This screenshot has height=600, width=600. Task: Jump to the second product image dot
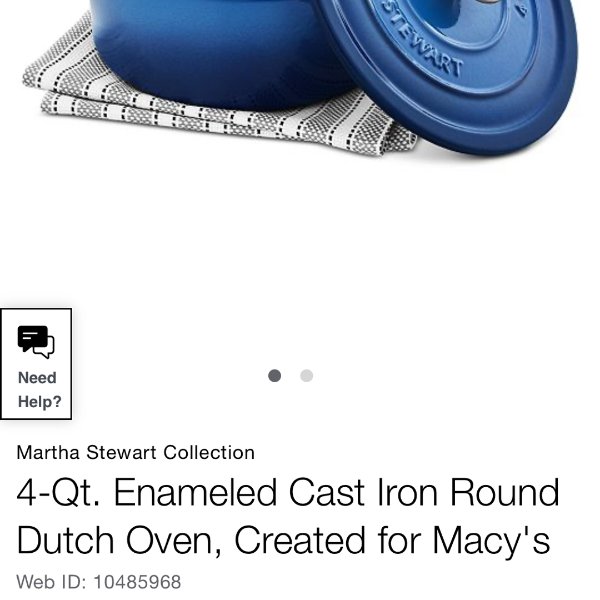point(307,376)
